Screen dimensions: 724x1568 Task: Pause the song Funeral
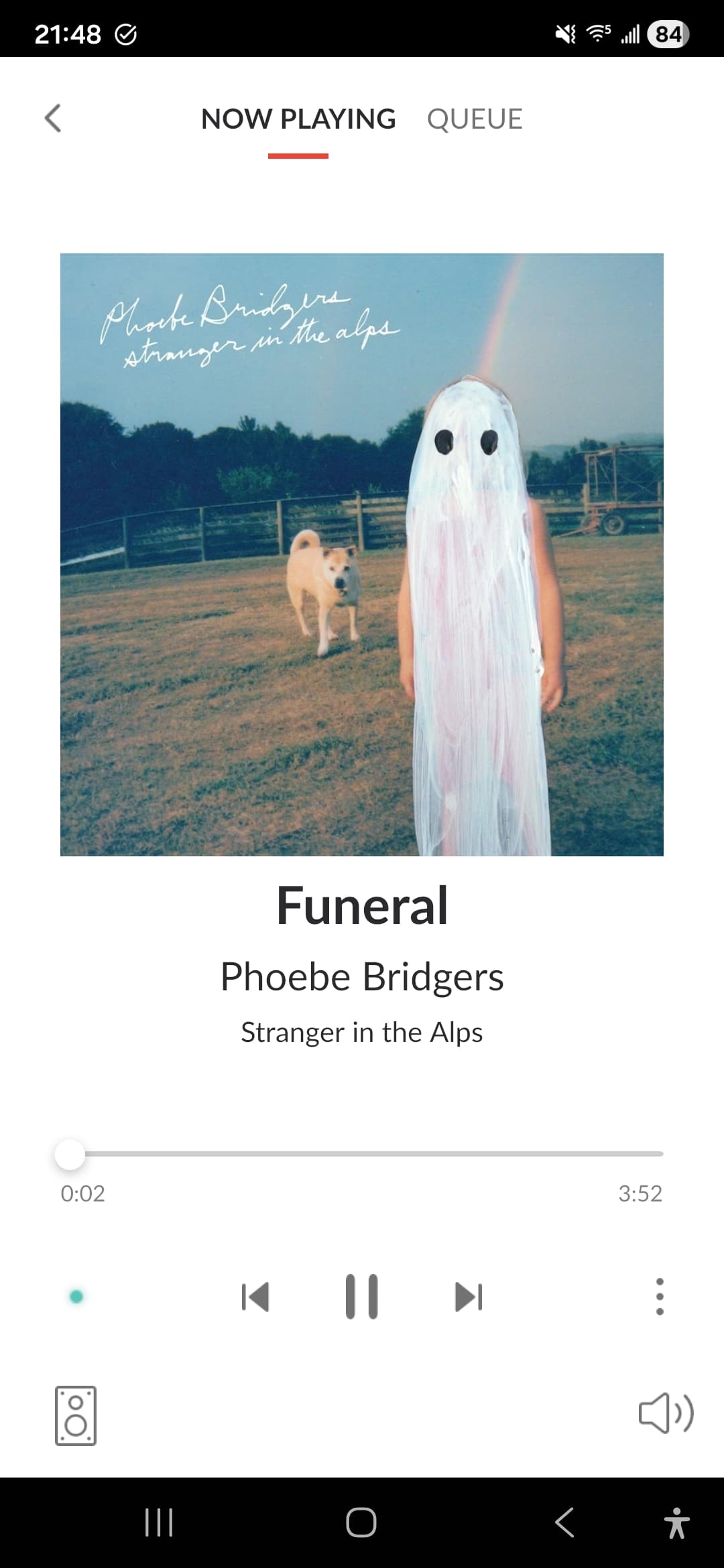[x=361, y=1296]
